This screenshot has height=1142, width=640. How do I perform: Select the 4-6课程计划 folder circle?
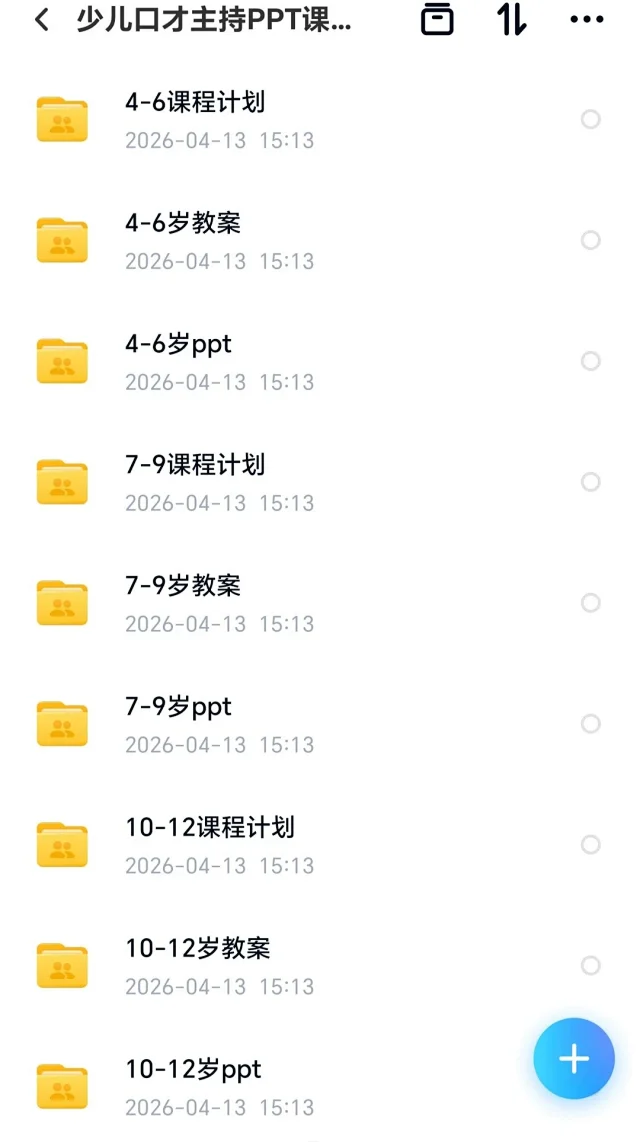tap(591, 120)
